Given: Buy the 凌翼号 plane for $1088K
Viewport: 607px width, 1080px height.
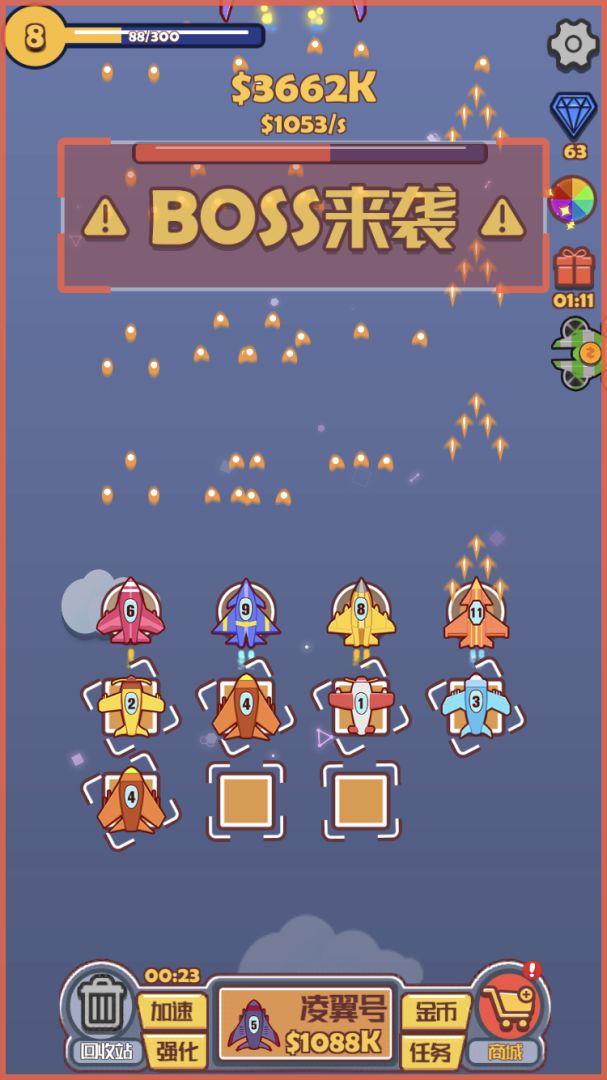Looking at the screenshot, I should (x=308, y=1023).
